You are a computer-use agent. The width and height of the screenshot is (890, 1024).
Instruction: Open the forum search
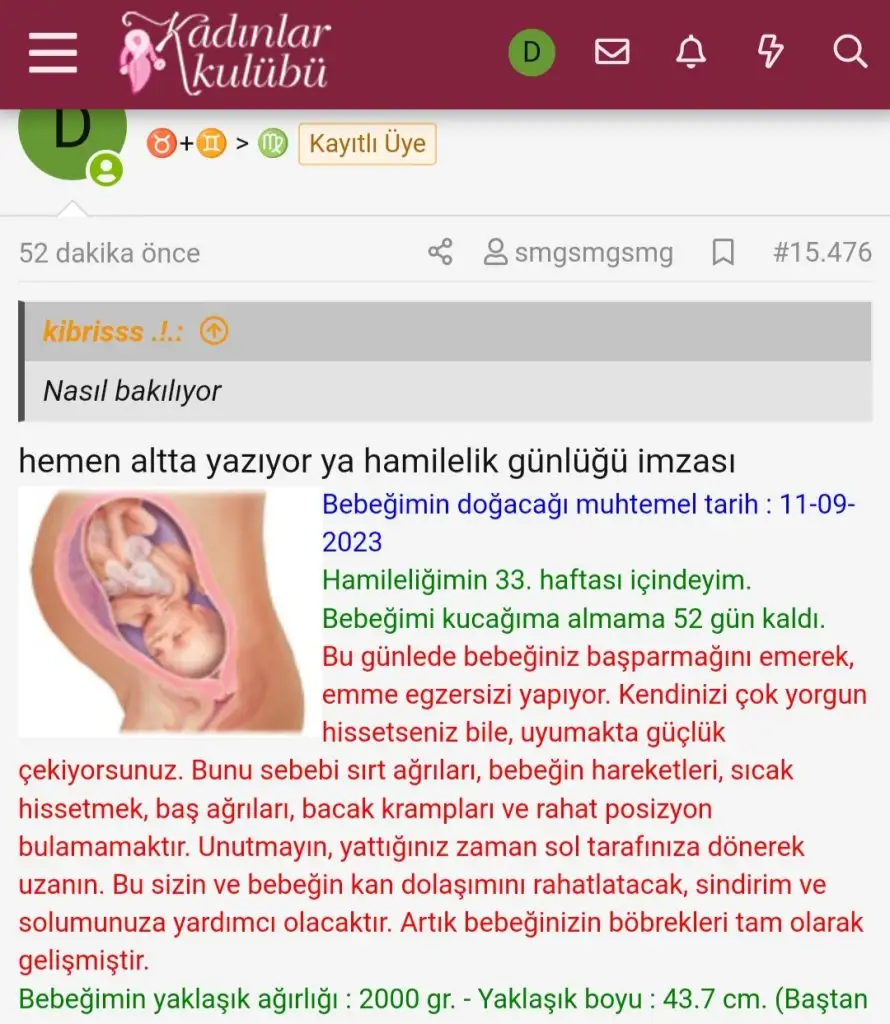[849, 52]
